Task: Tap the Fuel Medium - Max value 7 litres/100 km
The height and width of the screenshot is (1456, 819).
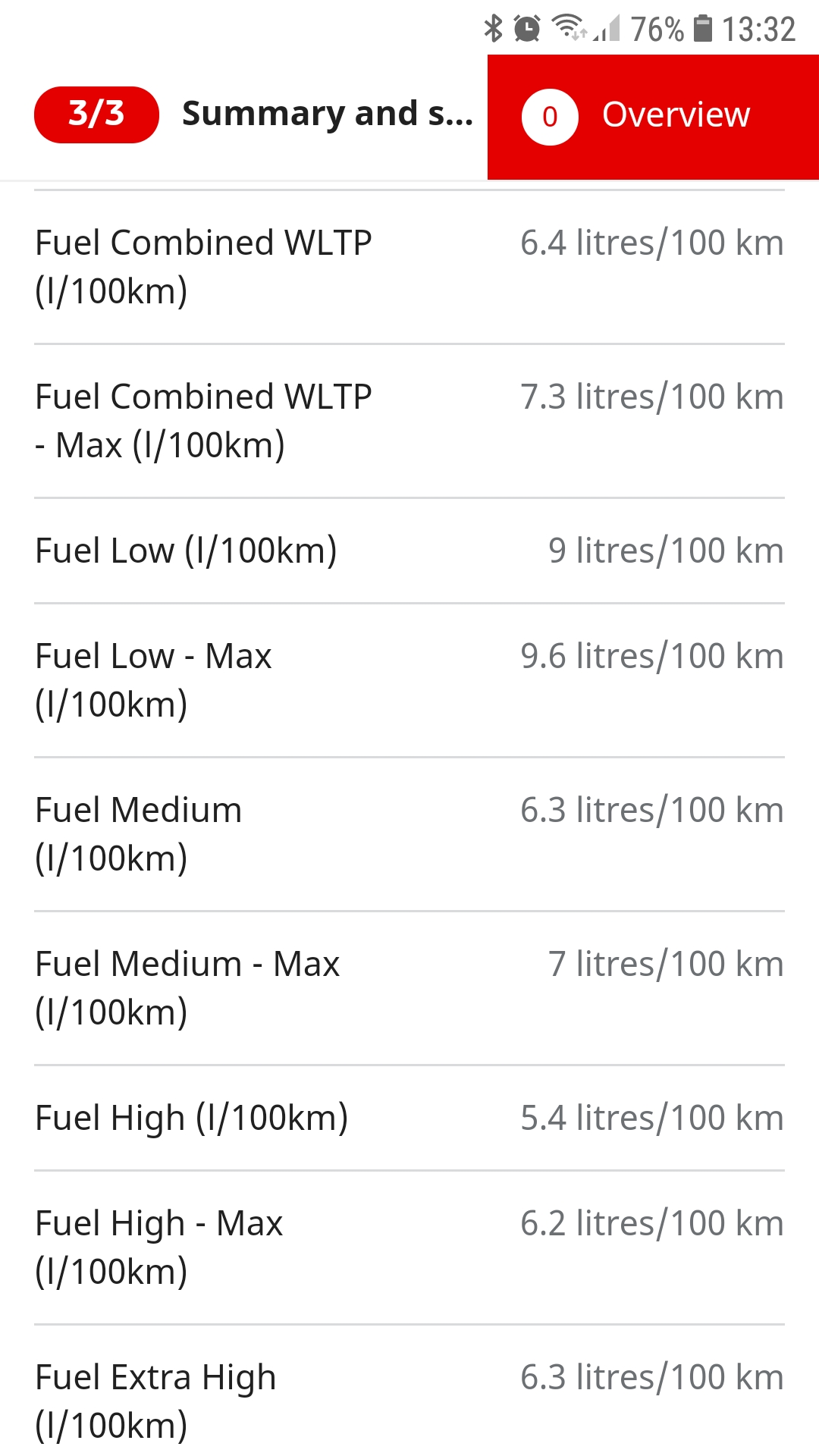Action: coord(666,963)
